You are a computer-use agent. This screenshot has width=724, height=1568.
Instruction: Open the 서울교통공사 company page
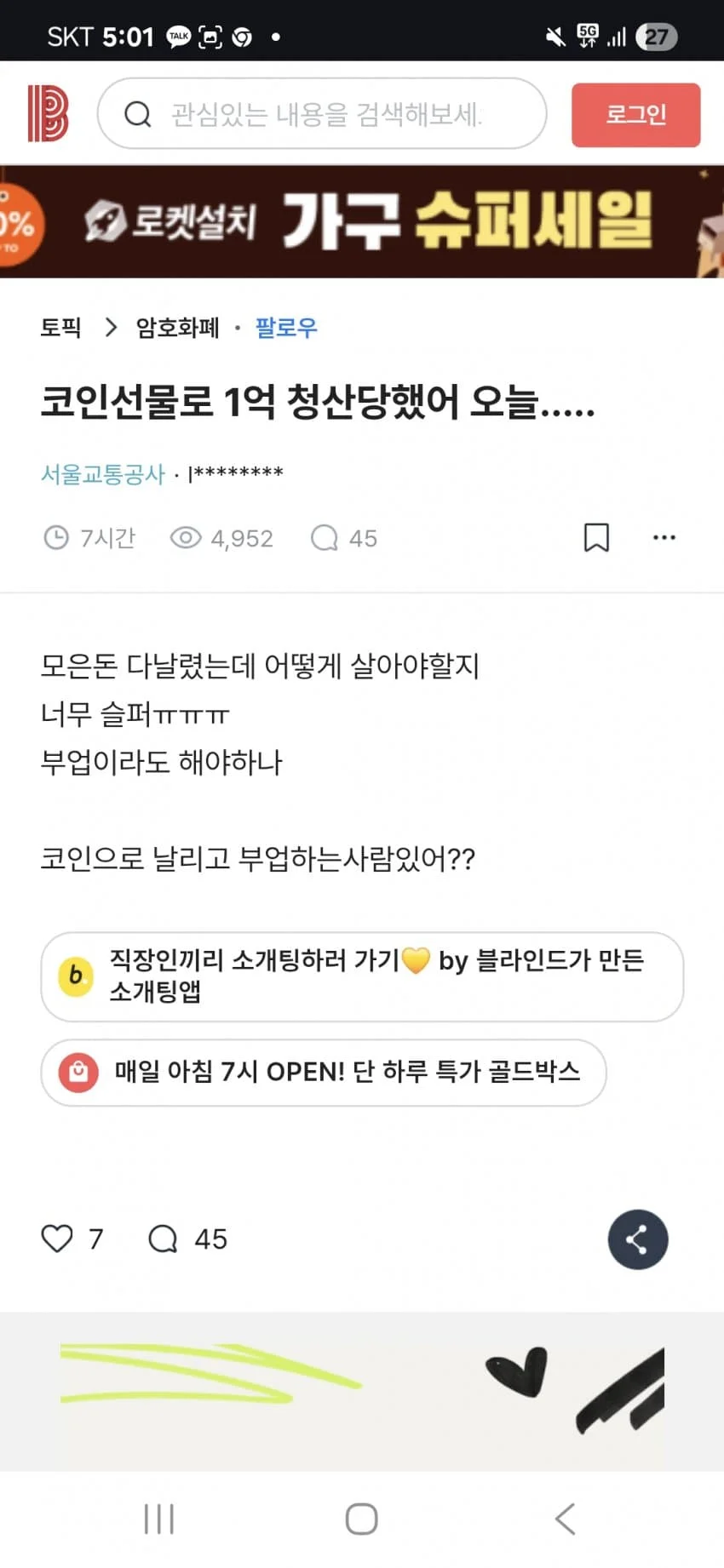tap(103, 474)
